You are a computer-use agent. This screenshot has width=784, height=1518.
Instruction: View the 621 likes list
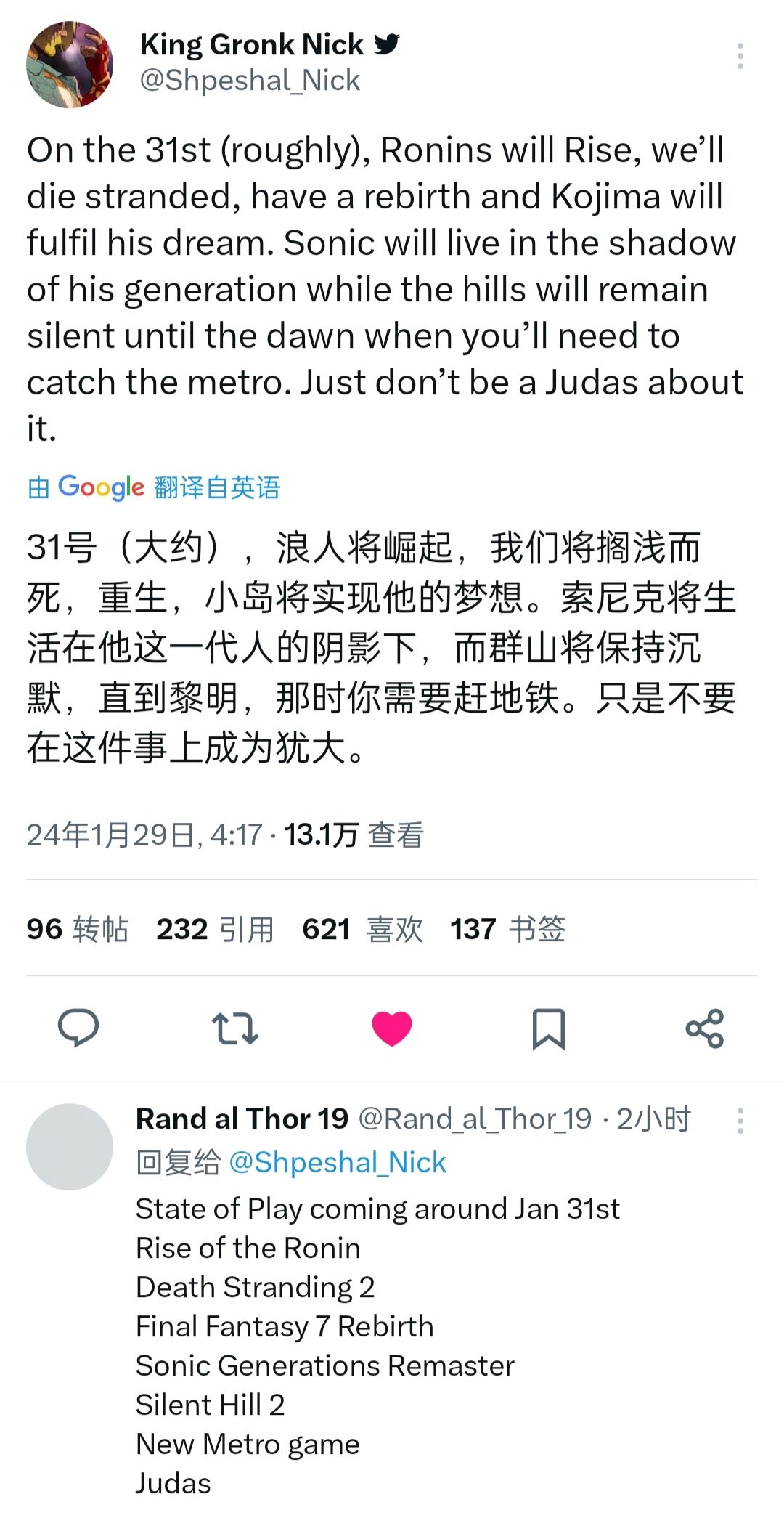tap(362, 929)
